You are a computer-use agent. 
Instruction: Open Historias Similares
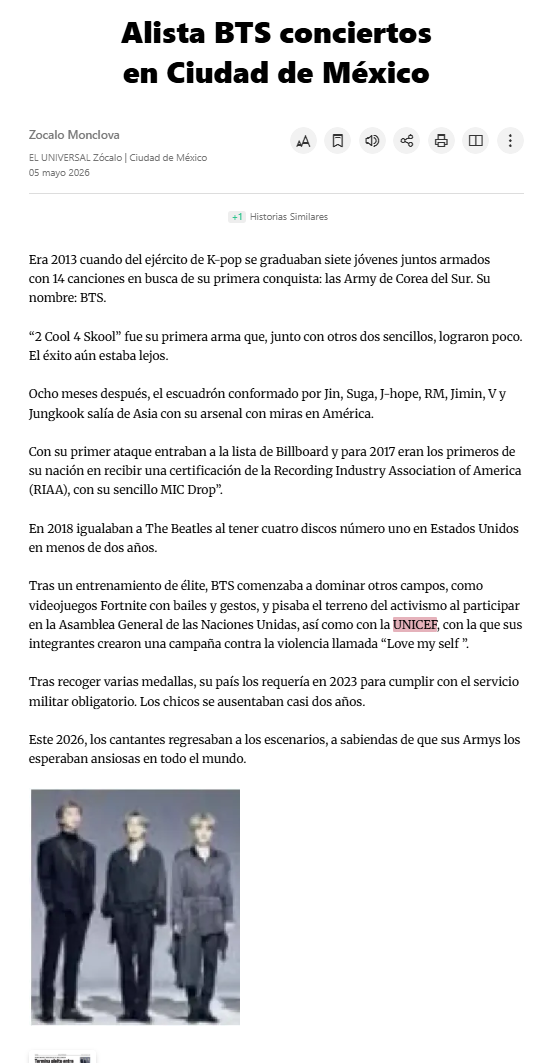click(x=278, y=217)
